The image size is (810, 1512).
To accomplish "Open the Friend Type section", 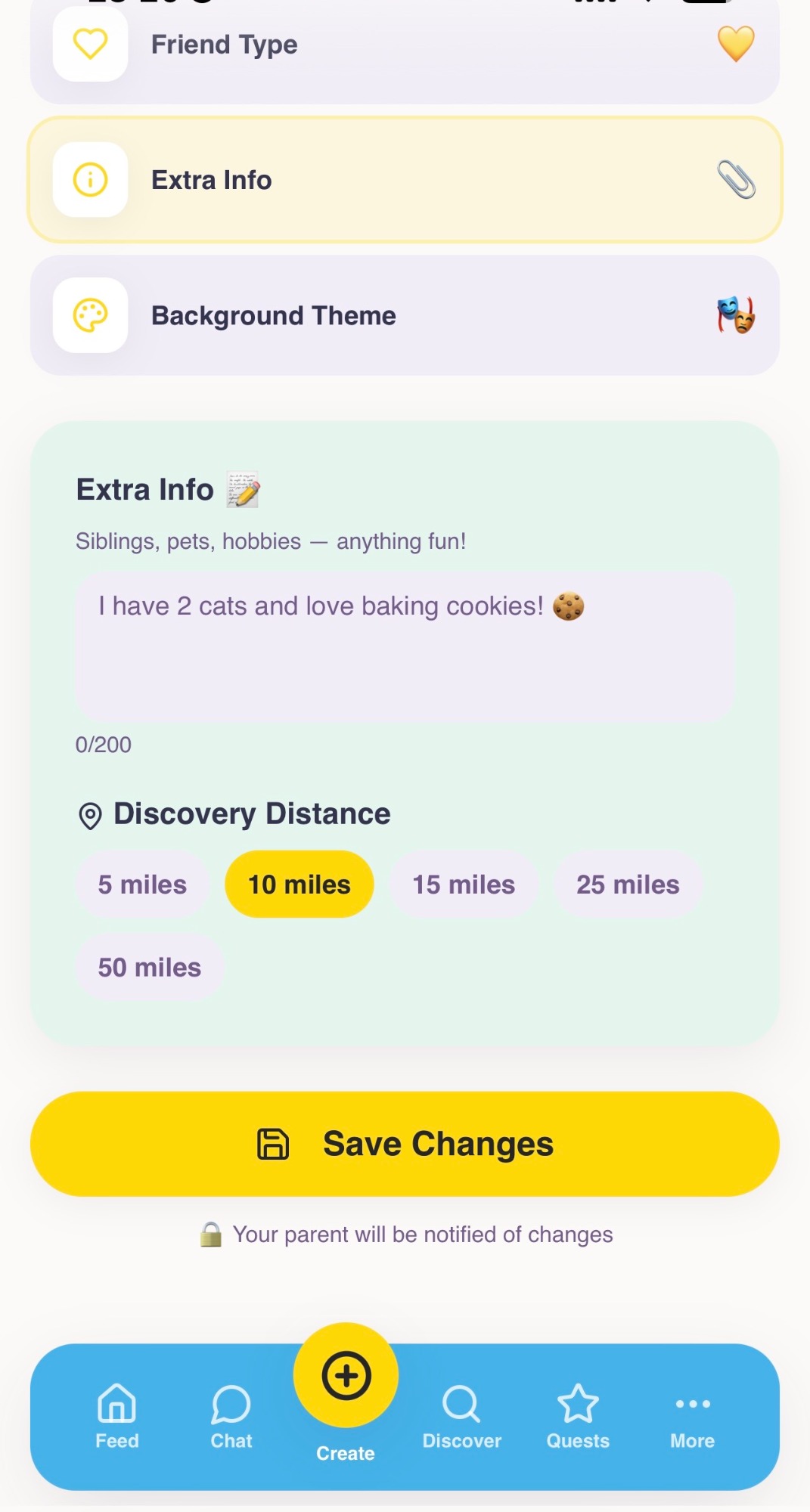I will tap(405, 45).
